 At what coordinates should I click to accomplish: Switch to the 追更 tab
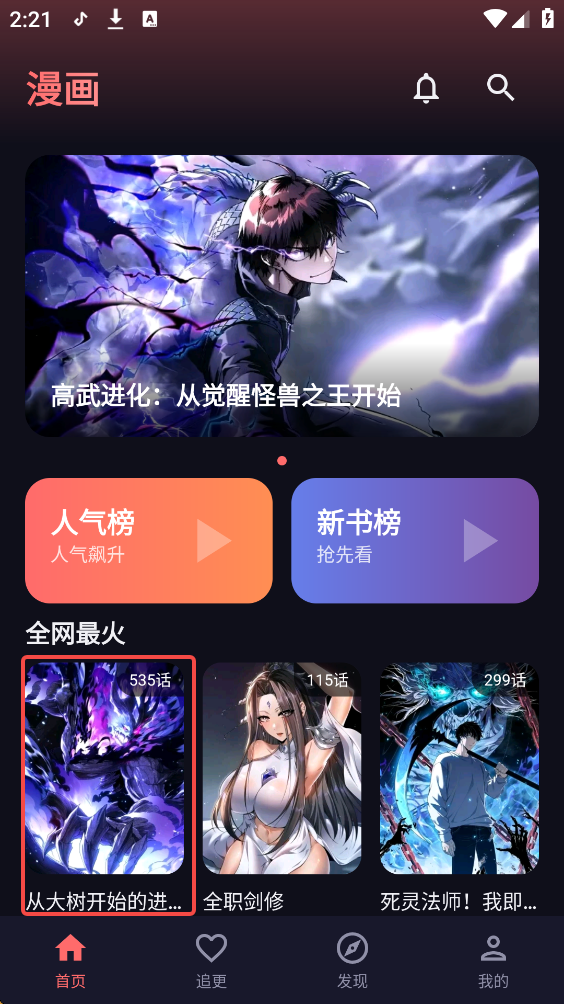point(211,961)
